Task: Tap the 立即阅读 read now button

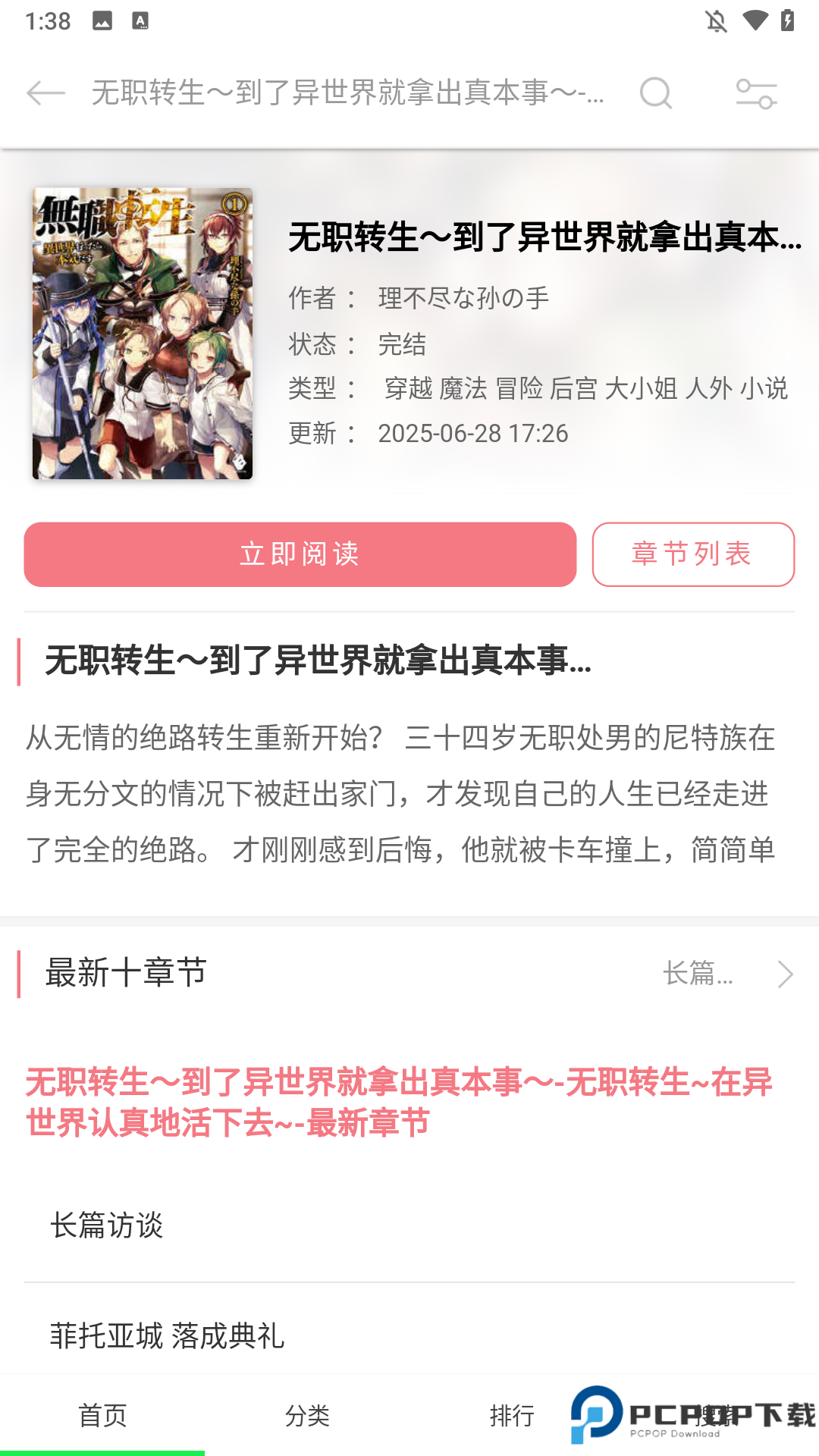Action: 300,554
